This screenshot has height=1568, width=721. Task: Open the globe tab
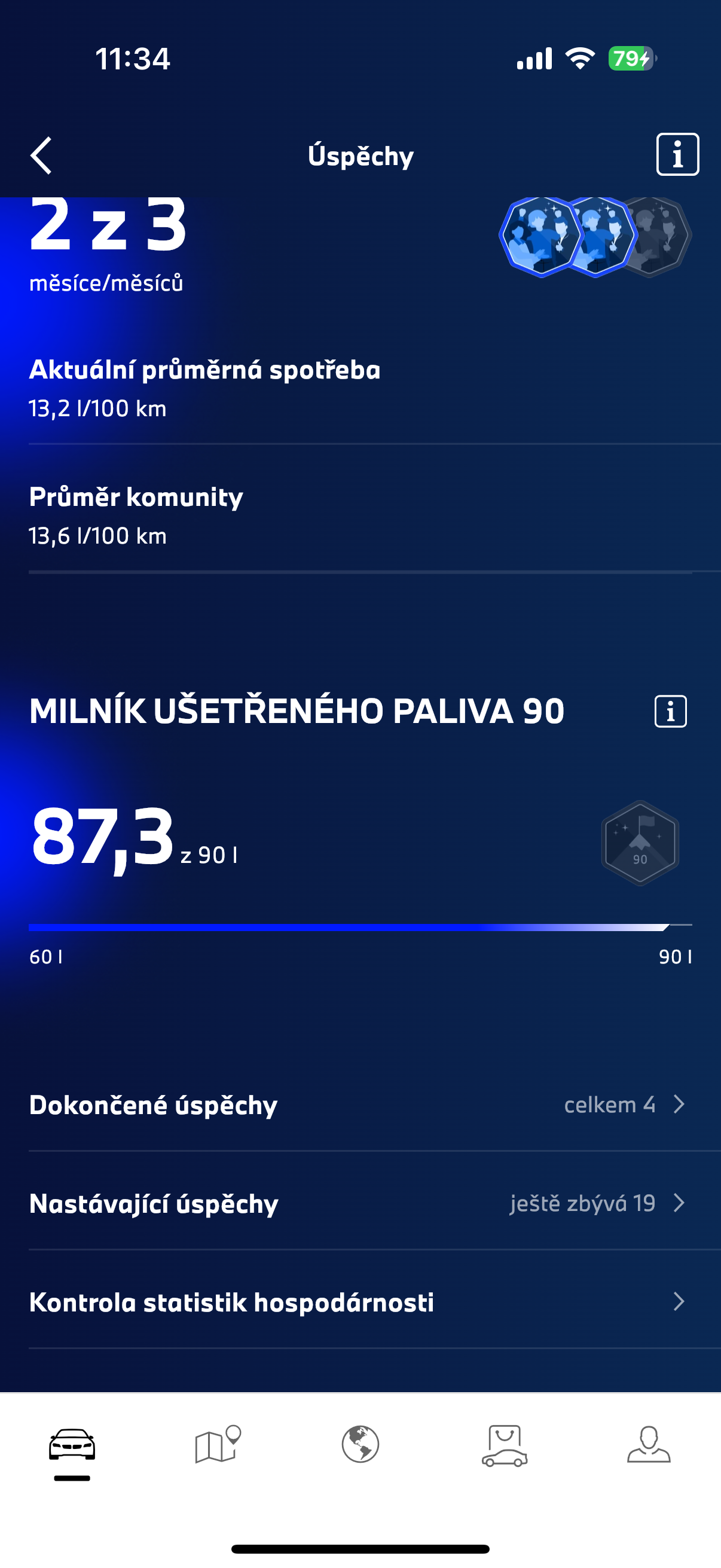tap(360, 1444)
